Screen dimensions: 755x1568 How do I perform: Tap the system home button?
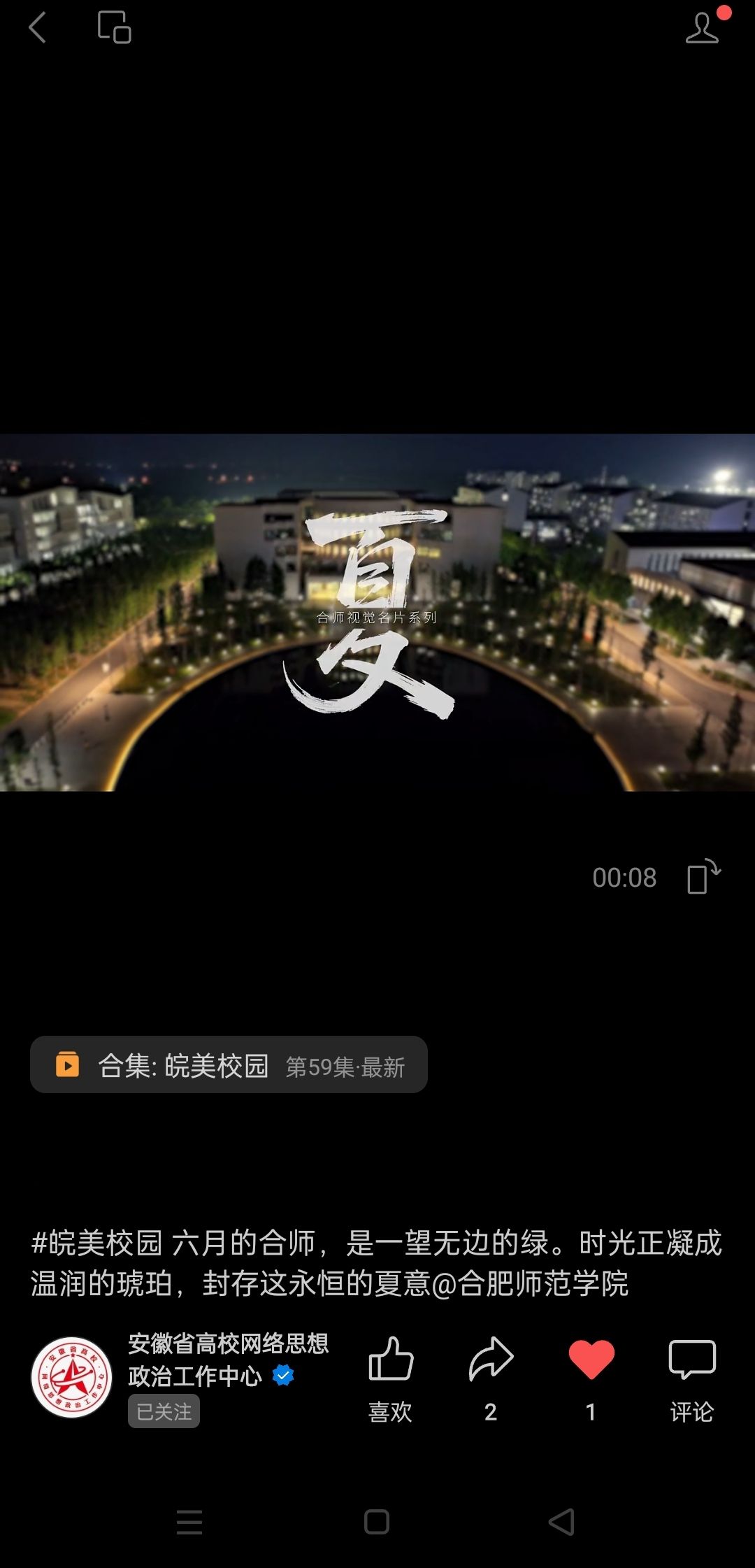(x=377, y=1522)
